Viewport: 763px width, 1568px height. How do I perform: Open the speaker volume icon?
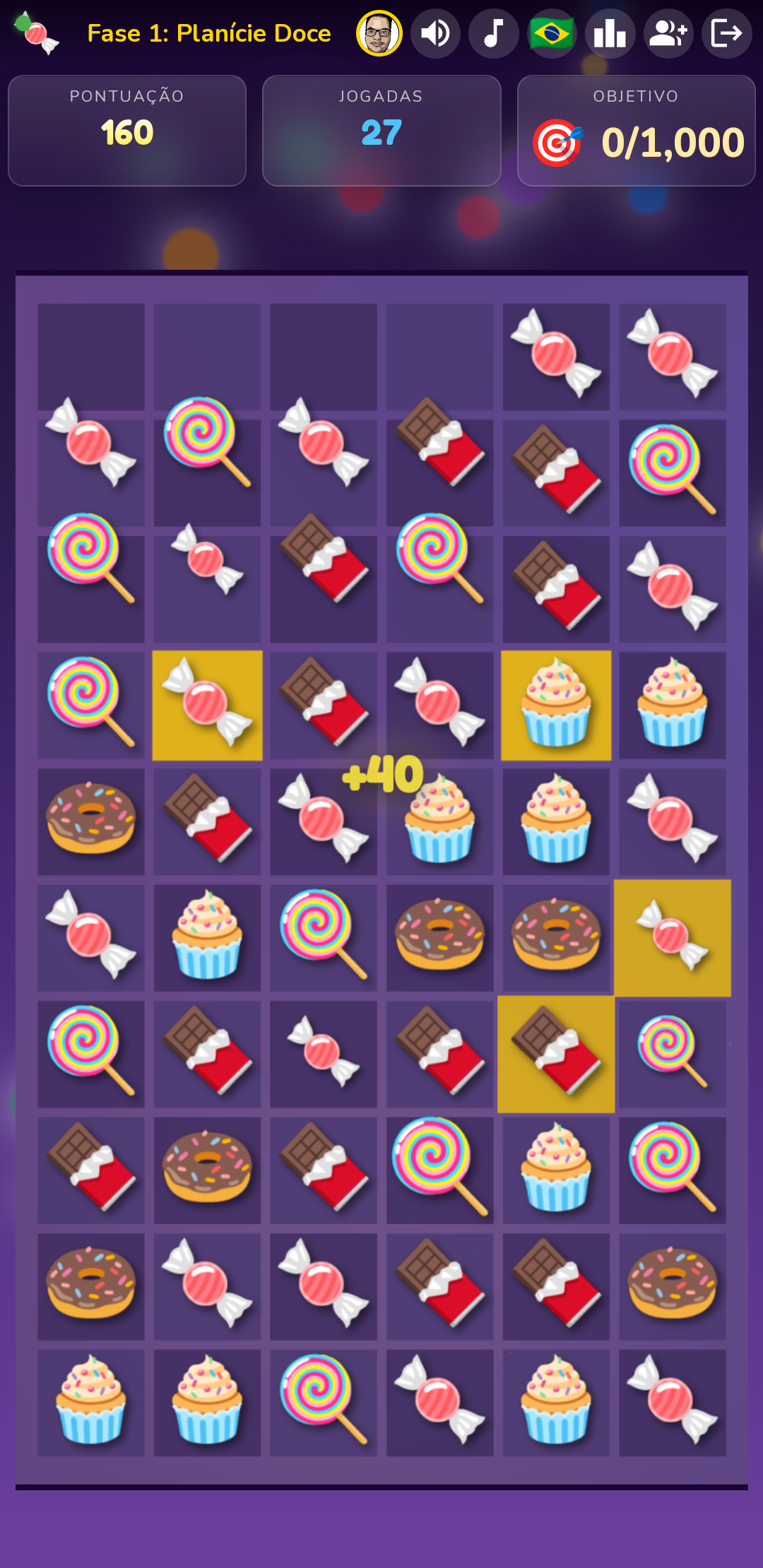point(436,33)
